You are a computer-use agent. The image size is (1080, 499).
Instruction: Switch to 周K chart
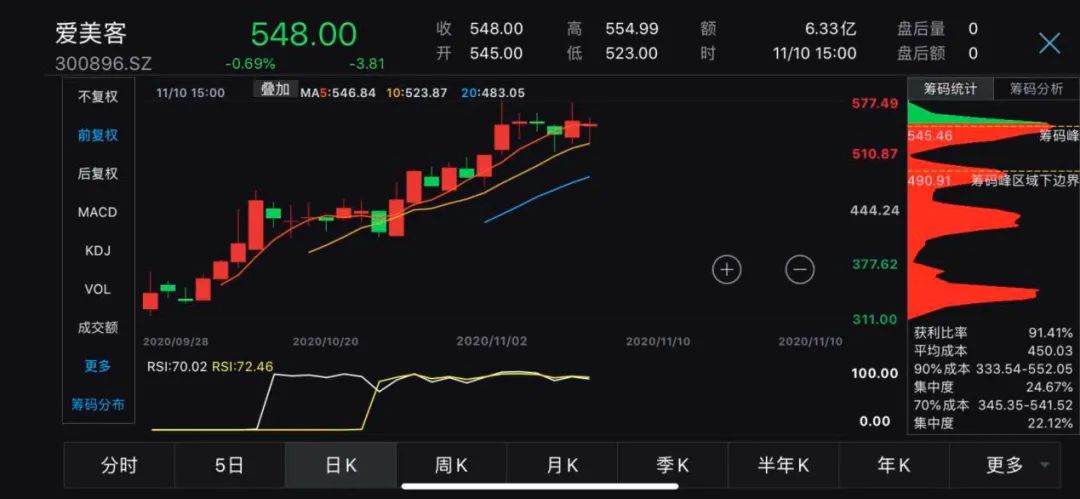451,465
